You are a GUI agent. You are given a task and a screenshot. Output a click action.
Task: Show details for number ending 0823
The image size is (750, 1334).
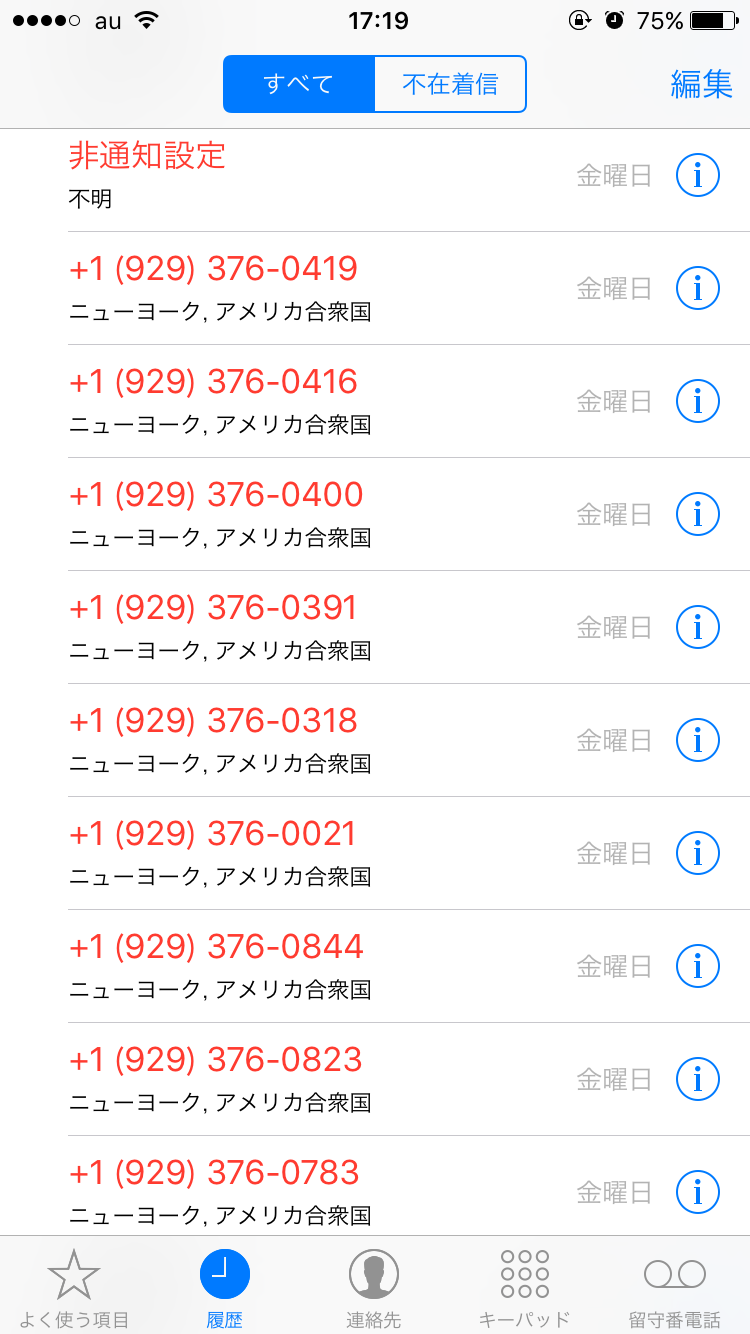[x=698, y=1079]
